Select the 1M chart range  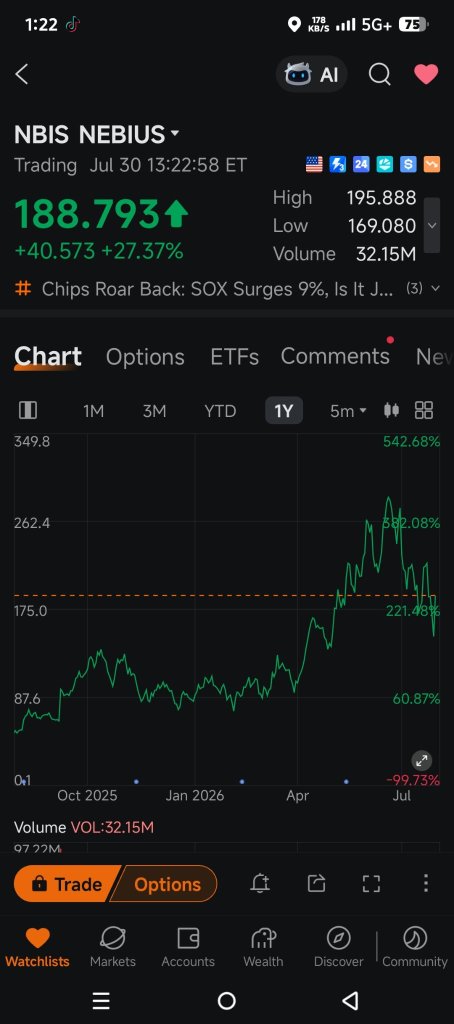click(x=93, y=411)
